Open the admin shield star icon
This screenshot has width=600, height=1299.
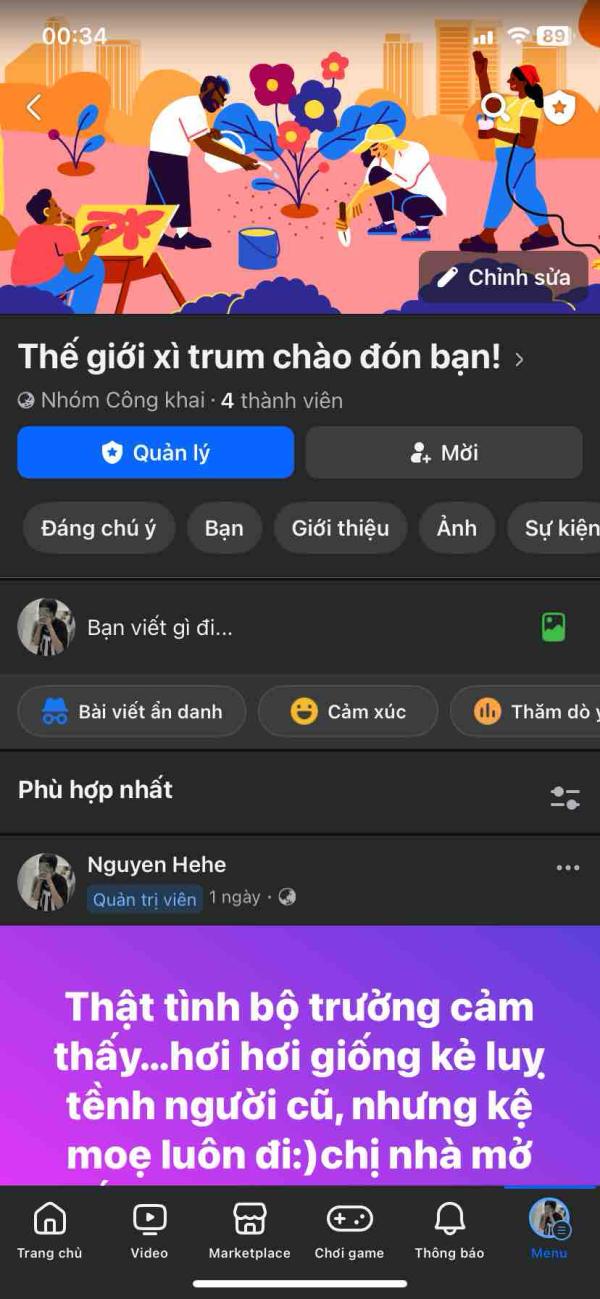coord(559,107)
